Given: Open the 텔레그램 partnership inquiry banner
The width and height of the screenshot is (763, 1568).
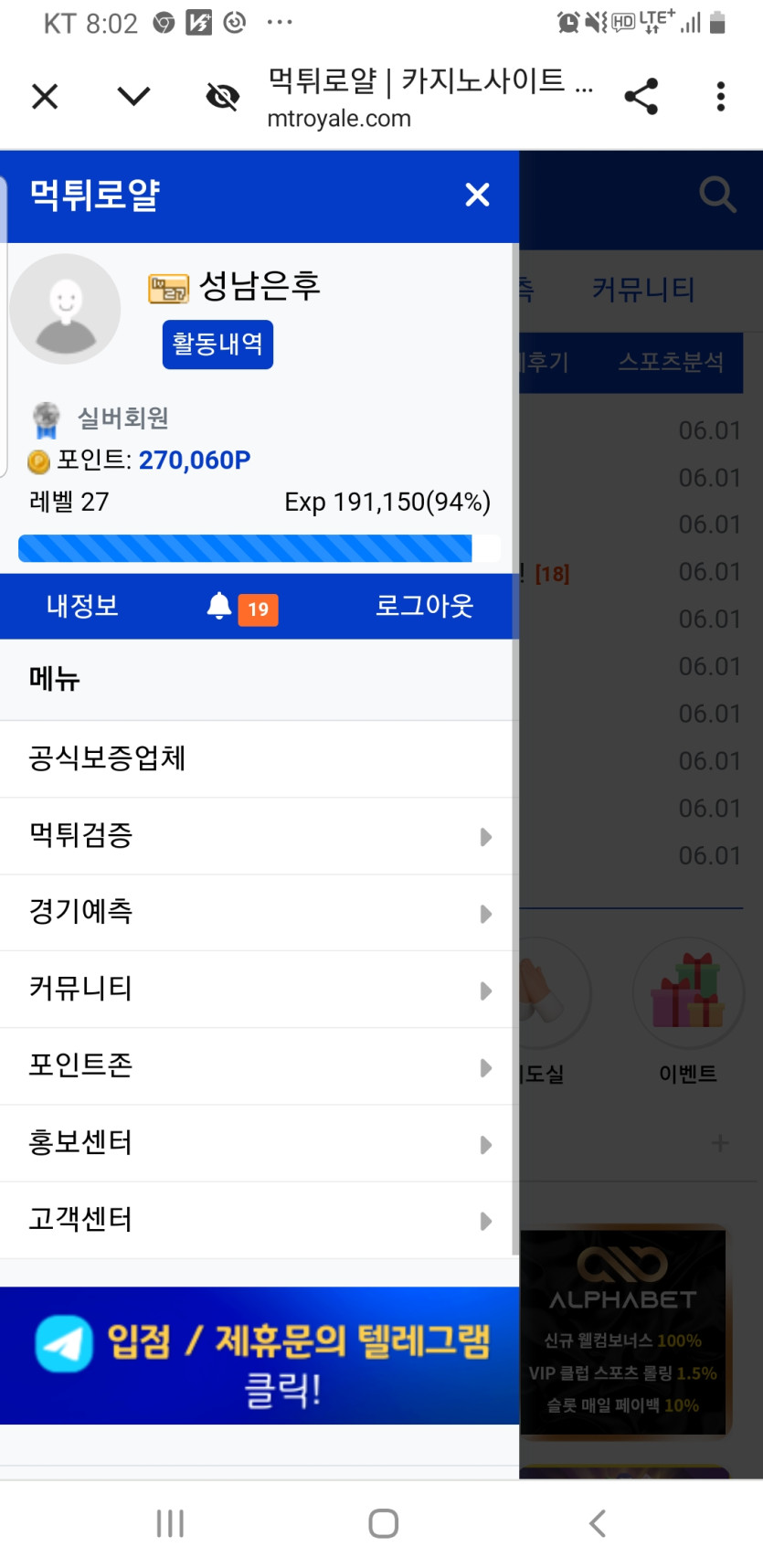Looking at the screenshot, I should [260, 1356].
